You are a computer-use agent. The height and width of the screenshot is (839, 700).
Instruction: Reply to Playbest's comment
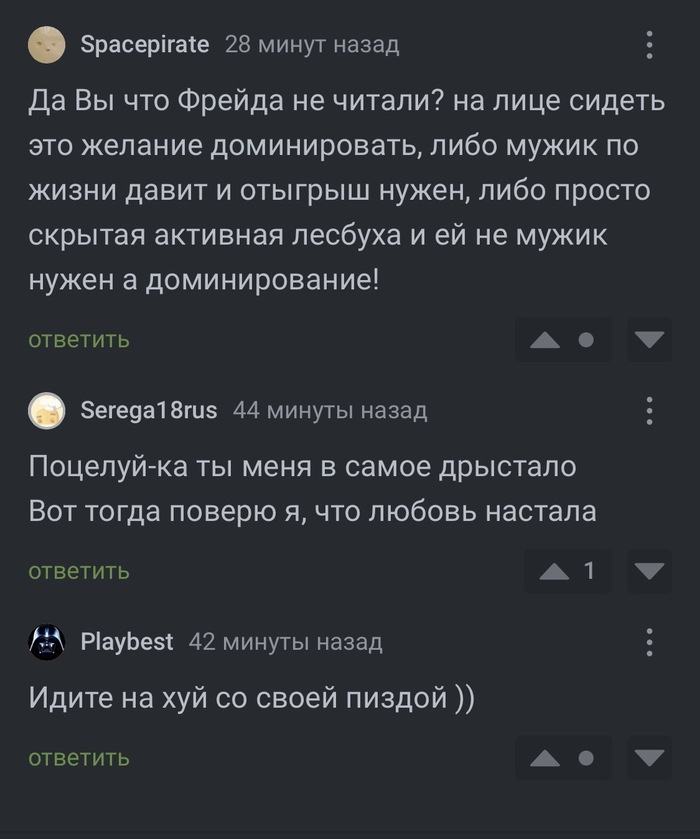point(79,757)
